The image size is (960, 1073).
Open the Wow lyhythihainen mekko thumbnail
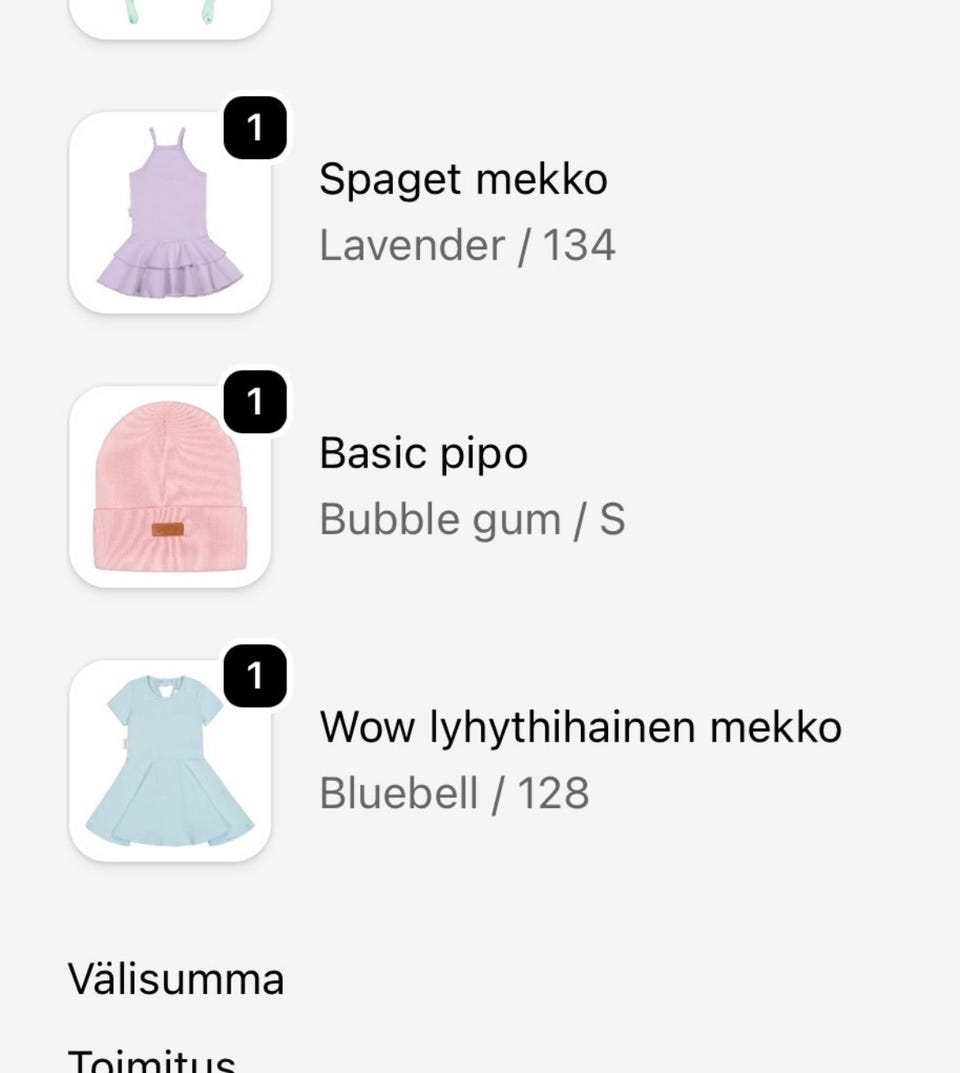tap(170, 761)
